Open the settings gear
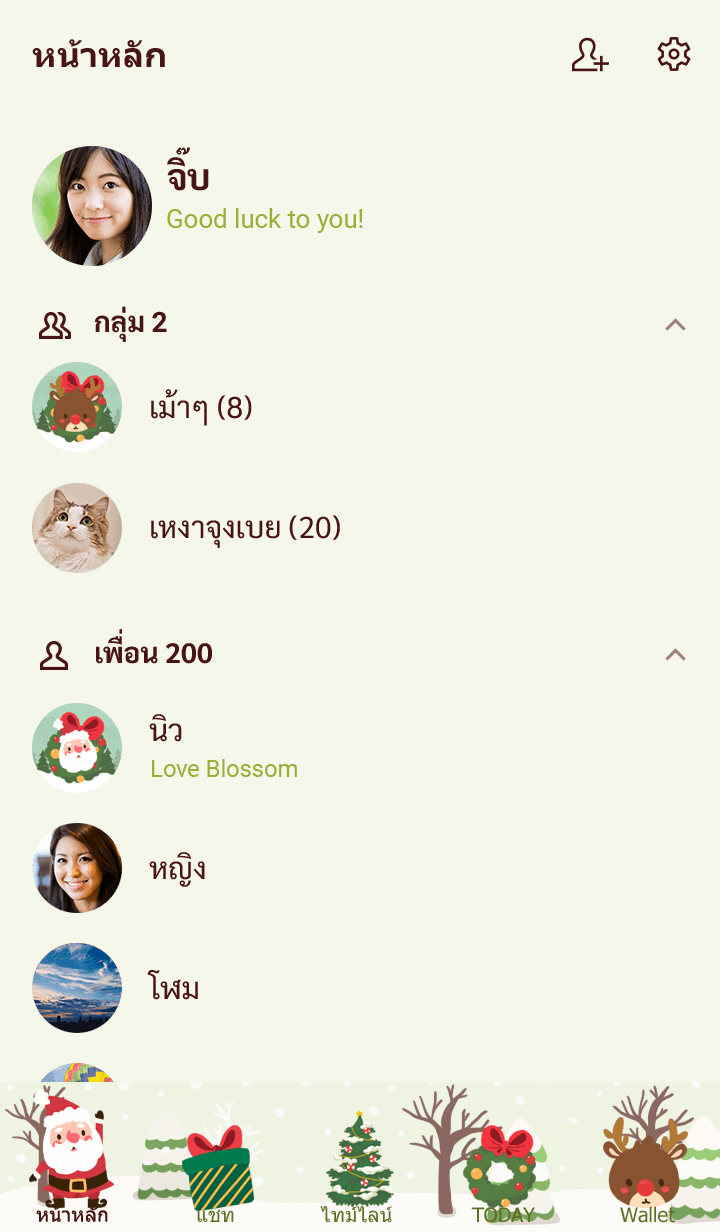The width and height of the screenshot is (720, 1232). pyautogui.click(x=674, y=55)
